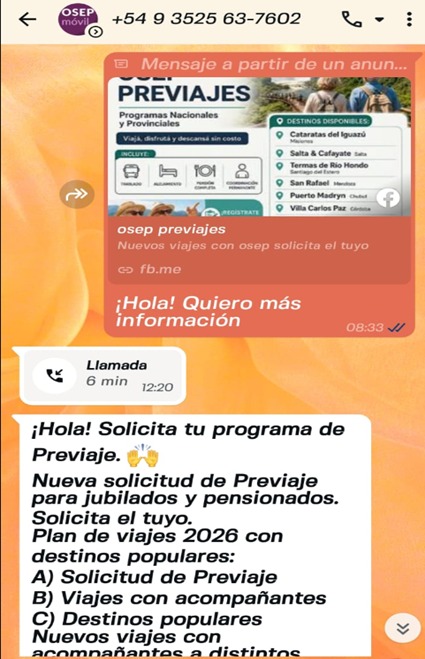Expand the call options dropdown arrow
This screenshot has width=425, height=659.
coord(379,19)
